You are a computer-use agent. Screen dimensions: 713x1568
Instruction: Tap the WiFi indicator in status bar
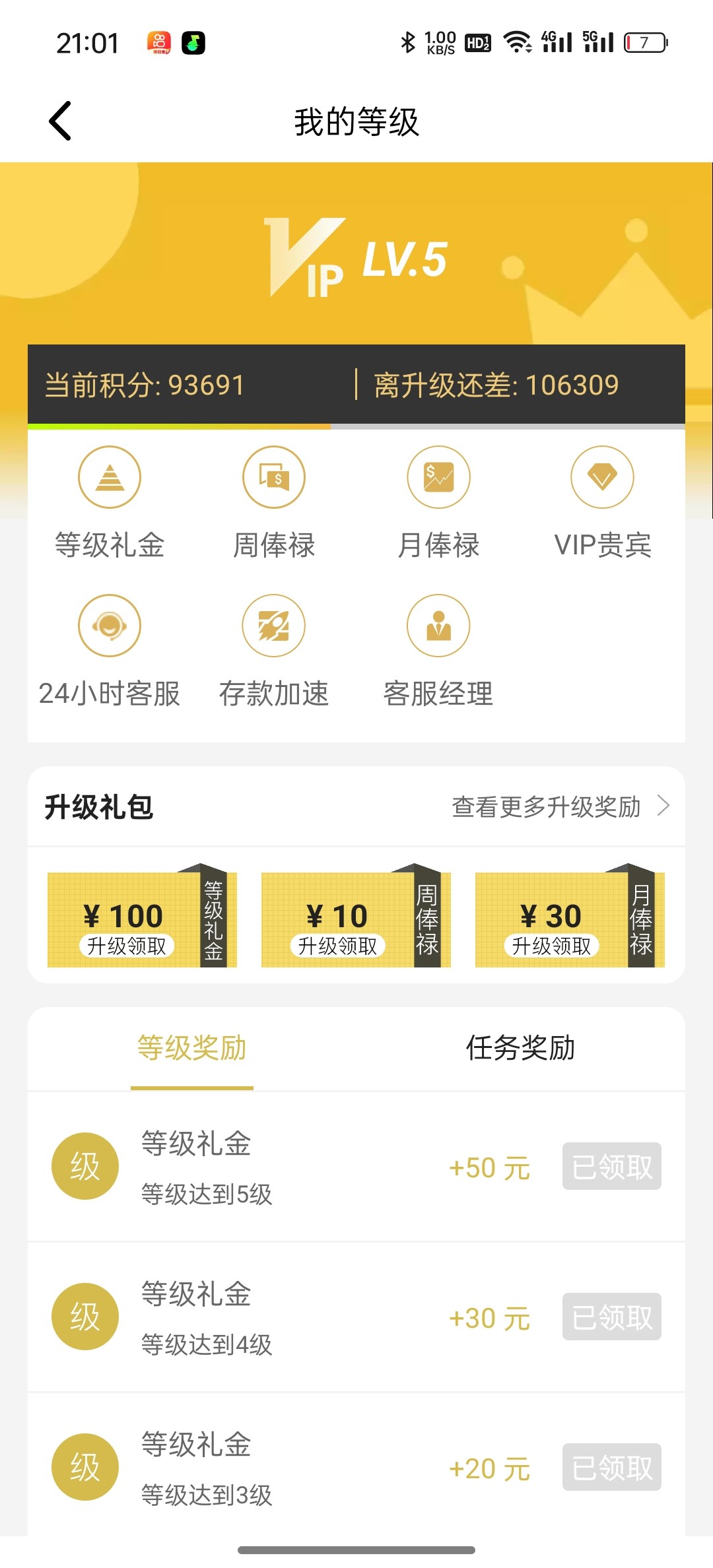[x=518, y=42]
